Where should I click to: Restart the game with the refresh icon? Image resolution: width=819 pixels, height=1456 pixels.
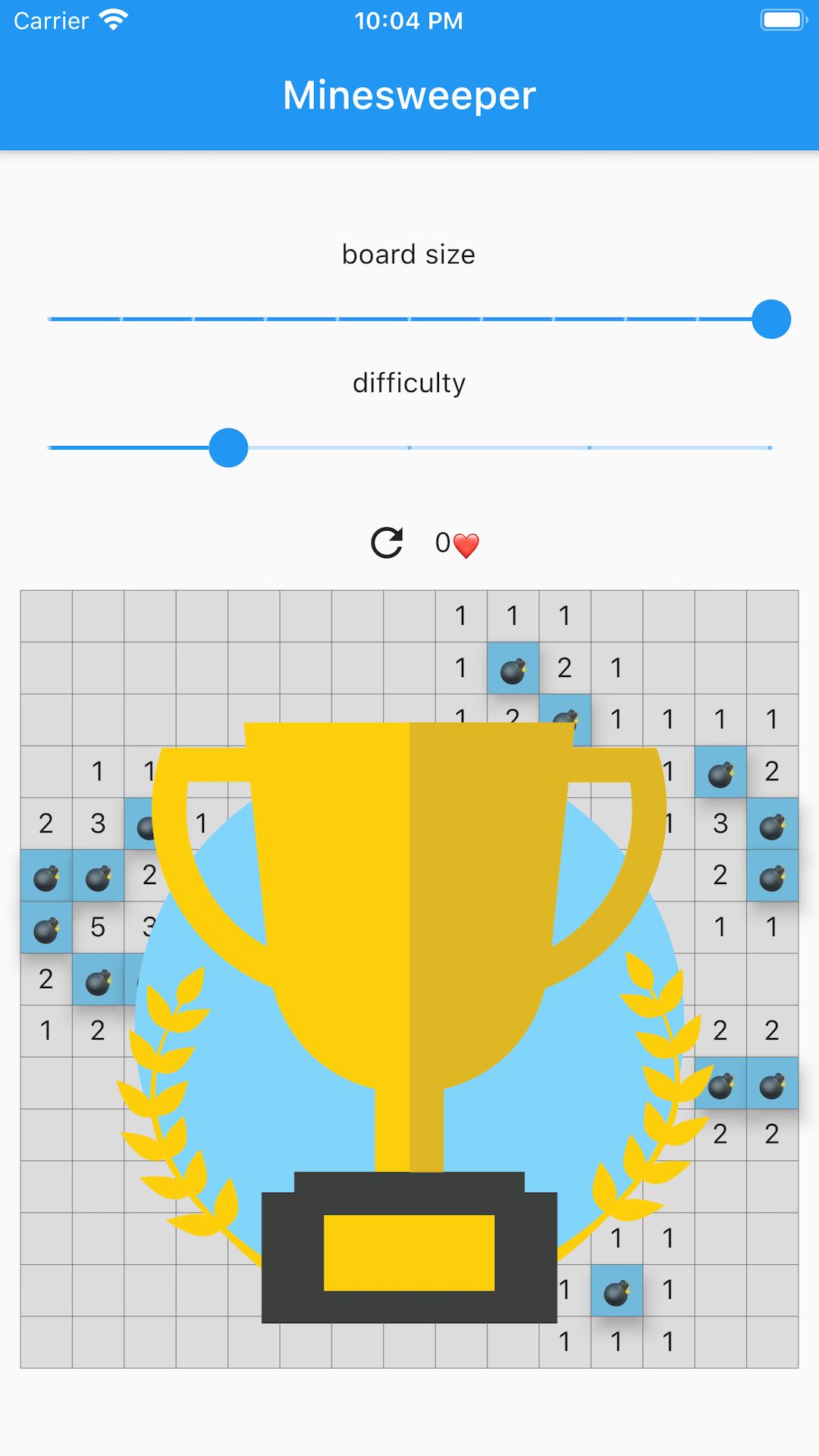(387, 543)
